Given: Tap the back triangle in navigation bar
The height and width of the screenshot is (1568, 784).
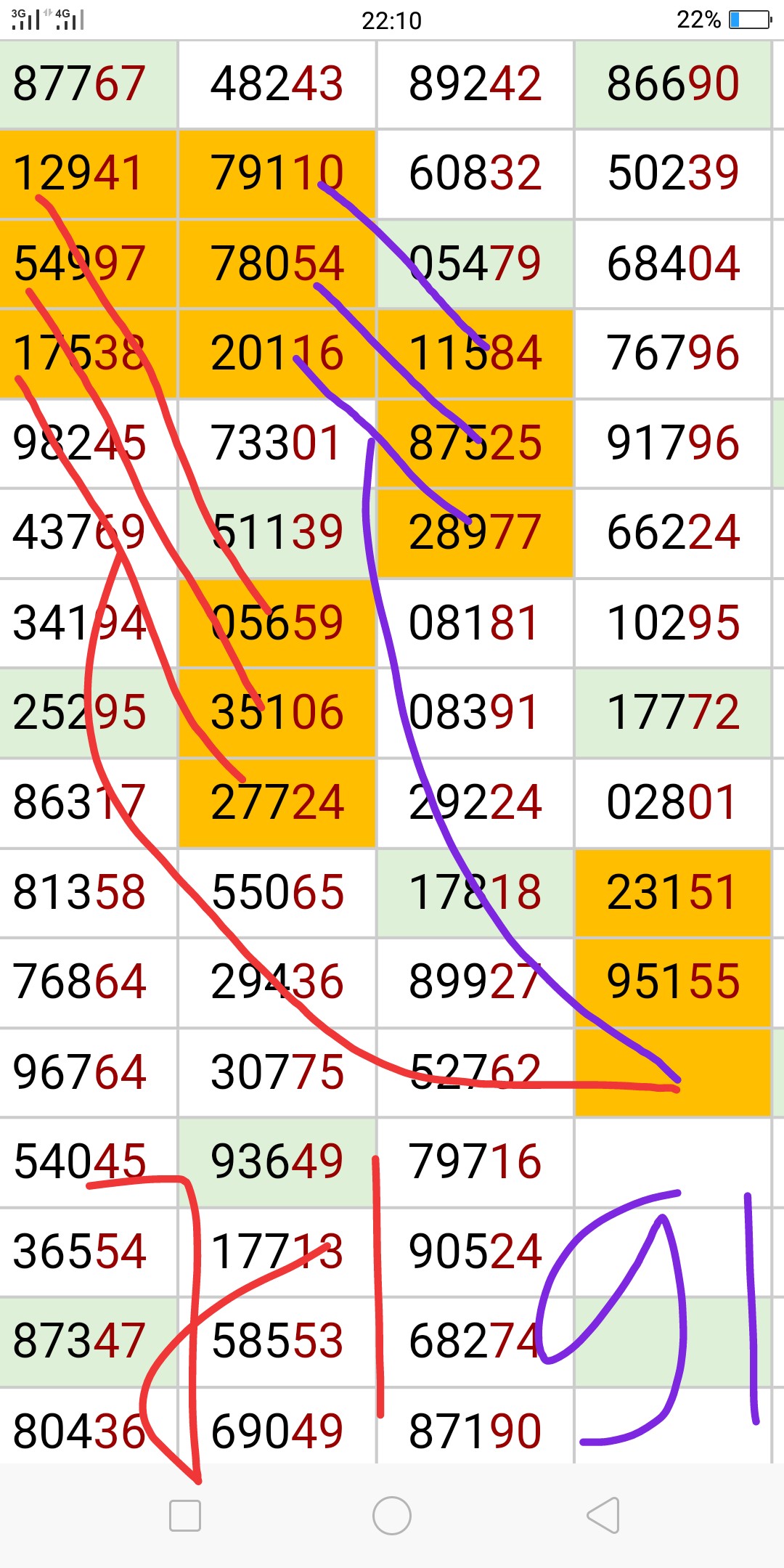Looking at the screenshot, I should 603,1516.
